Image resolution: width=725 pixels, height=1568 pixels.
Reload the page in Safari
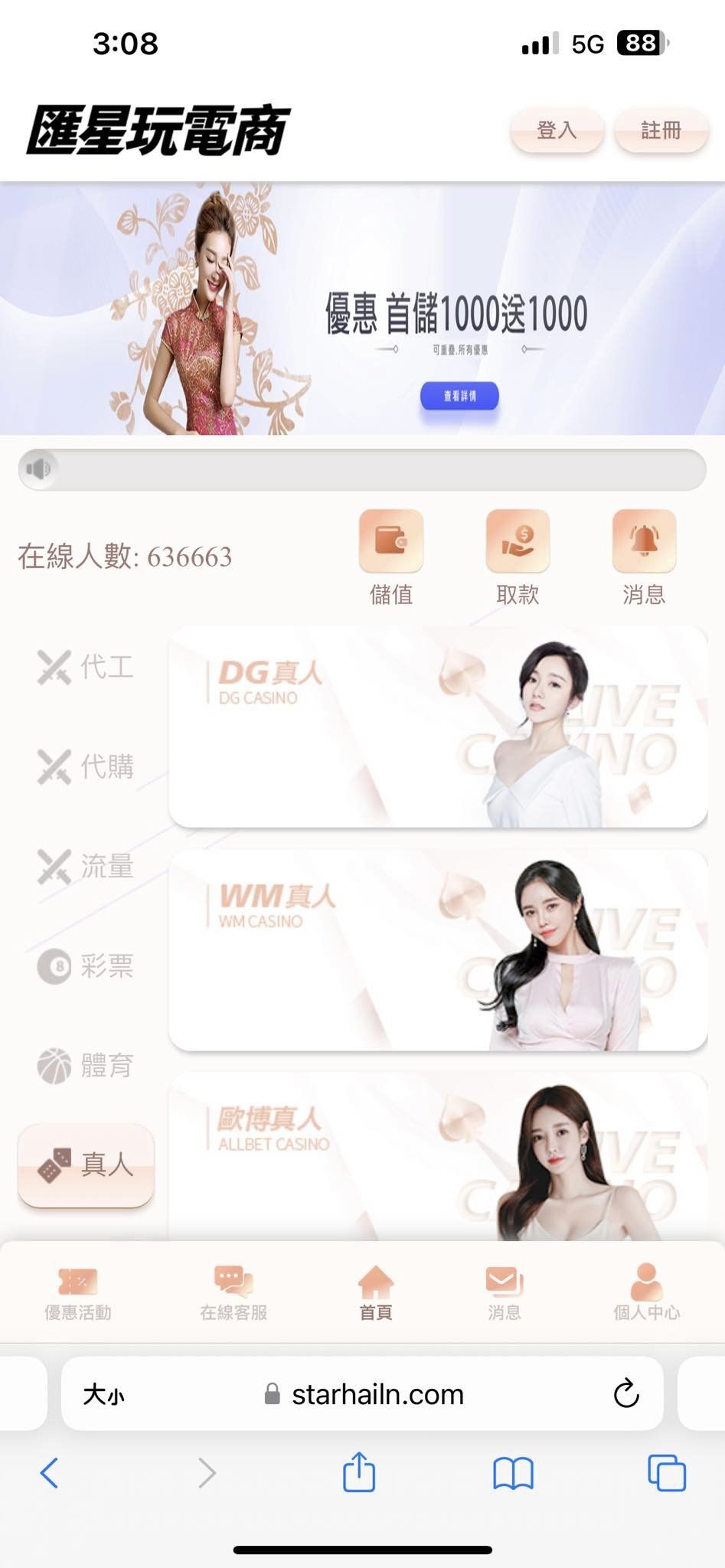(x=626, y=1394)
